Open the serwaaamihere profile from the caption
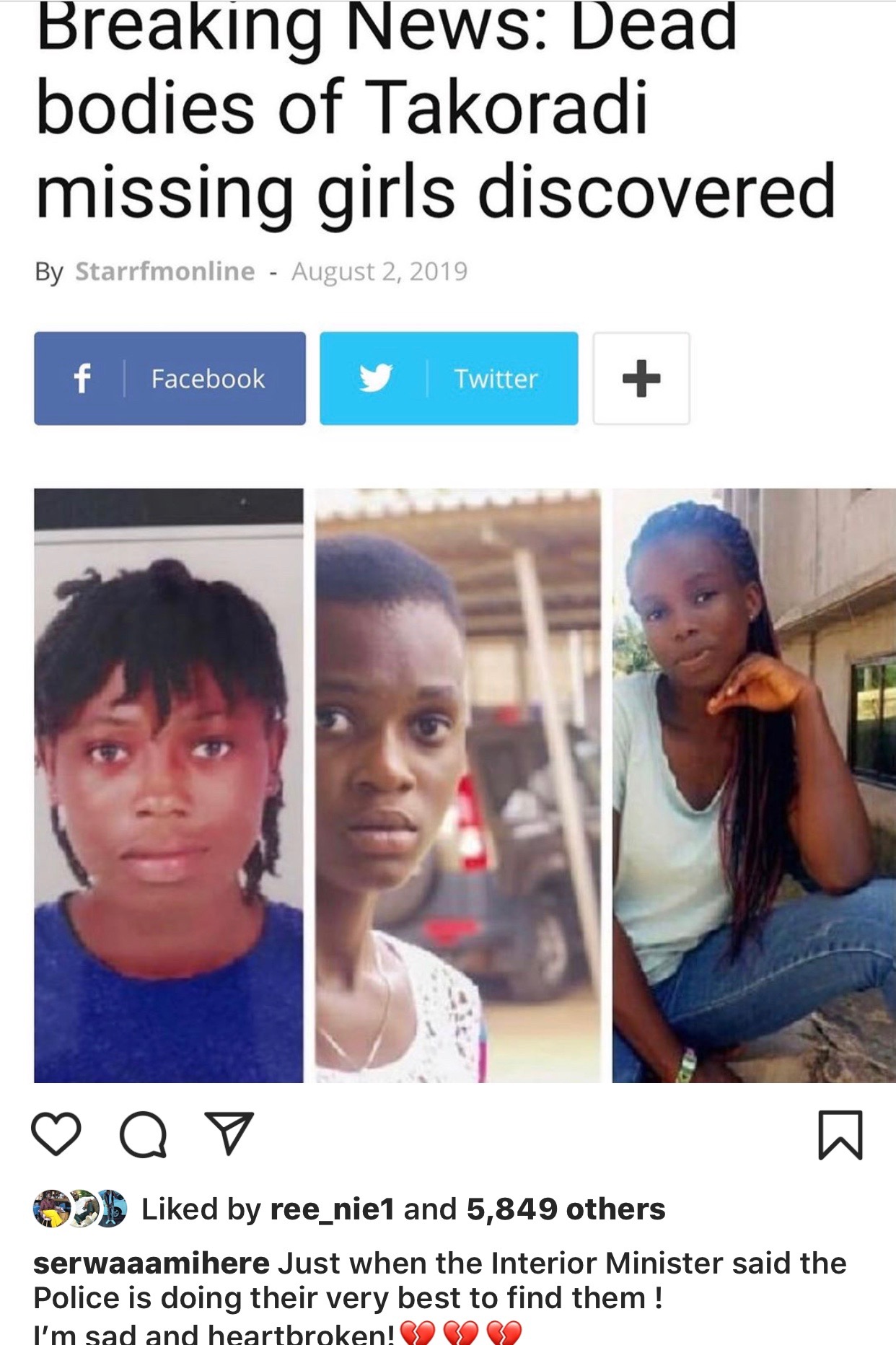896x1345 pixels. tap(151, 1263)
